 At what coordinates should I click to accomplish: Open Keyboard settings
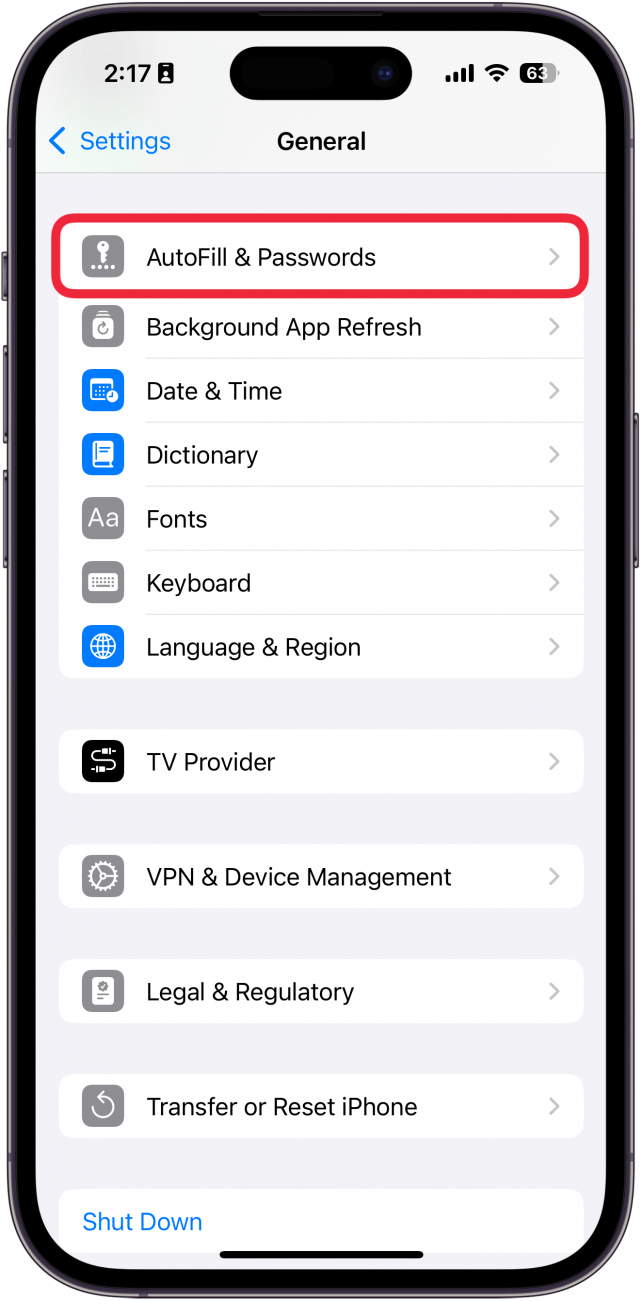(320, 583)
